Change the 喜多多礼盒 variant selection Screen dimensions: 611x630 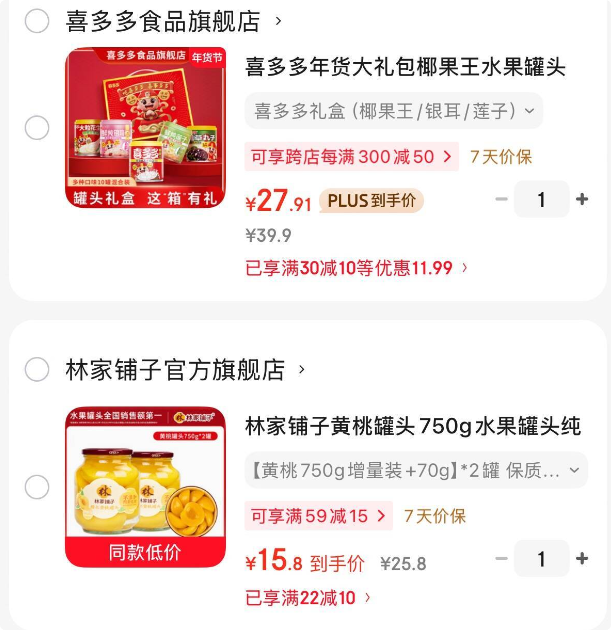(393, 111)
